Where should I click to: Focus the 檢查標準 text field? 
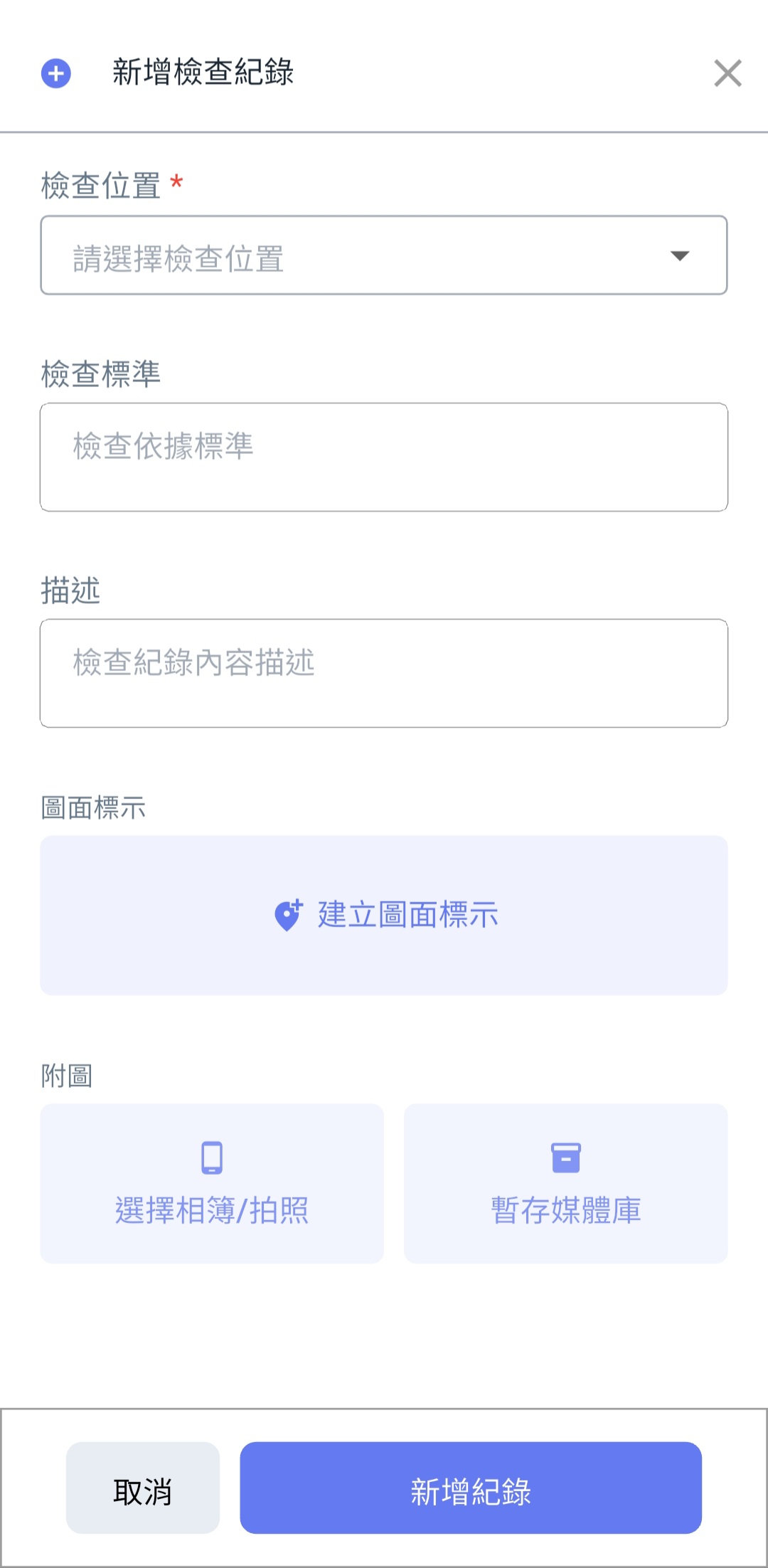pos(384,457)
